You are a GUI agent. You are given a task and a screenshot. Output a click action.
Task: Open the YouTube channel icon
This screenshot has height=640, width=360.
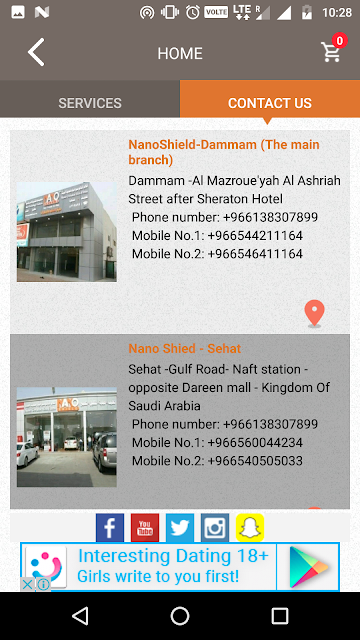click(145, 528)
